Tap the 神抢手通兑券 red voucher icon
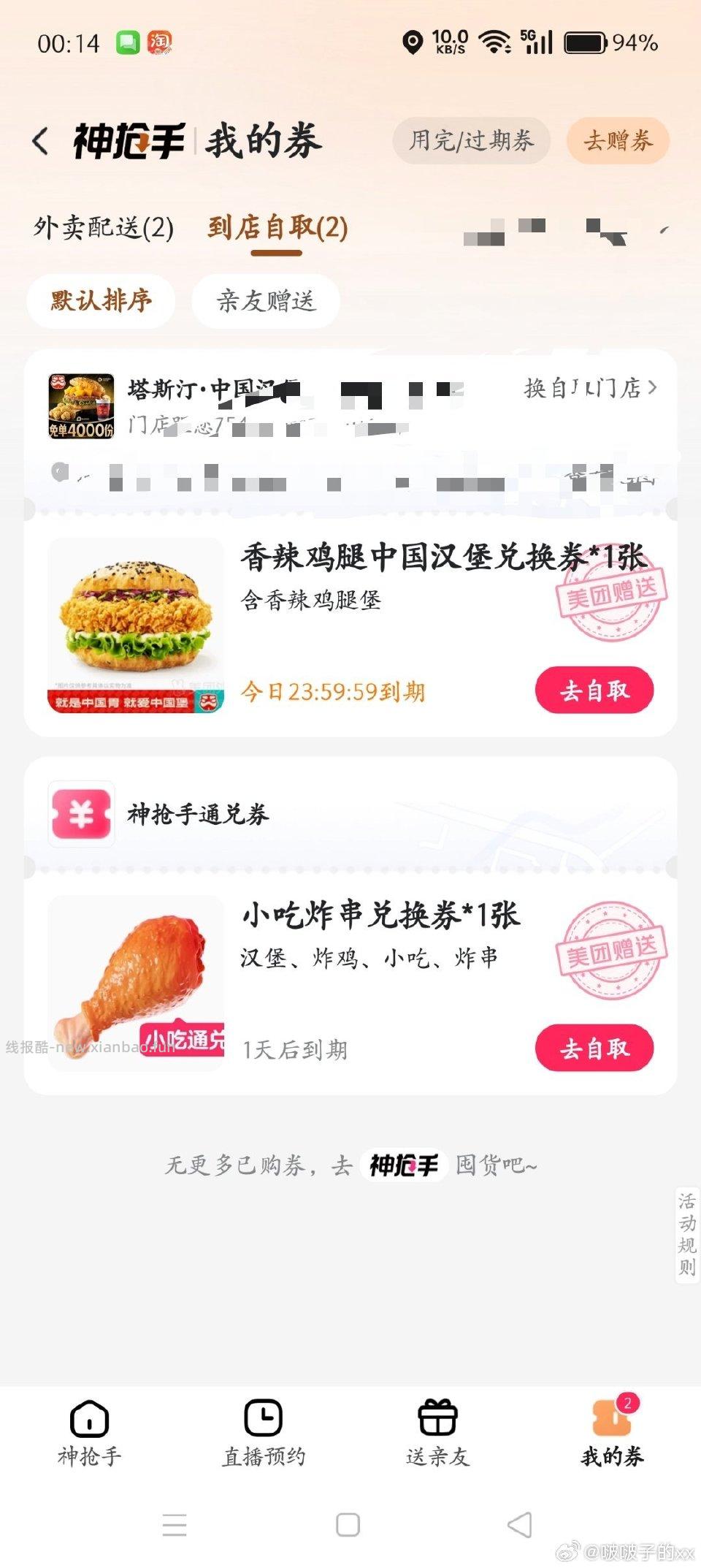 pyautogui.click(x=80, y=813)
